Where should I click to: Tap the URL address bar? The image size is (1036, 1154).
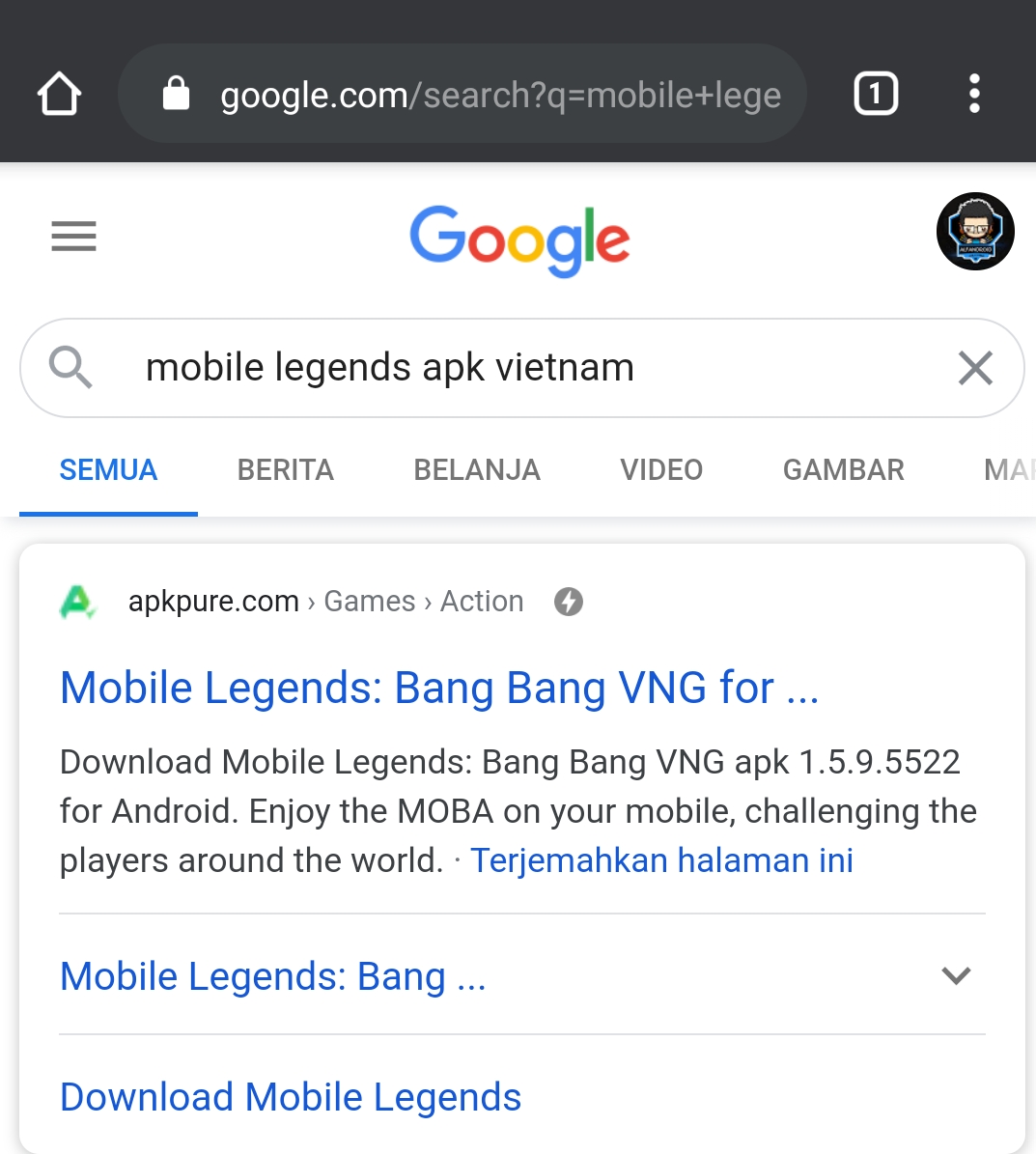pos(483,95)
